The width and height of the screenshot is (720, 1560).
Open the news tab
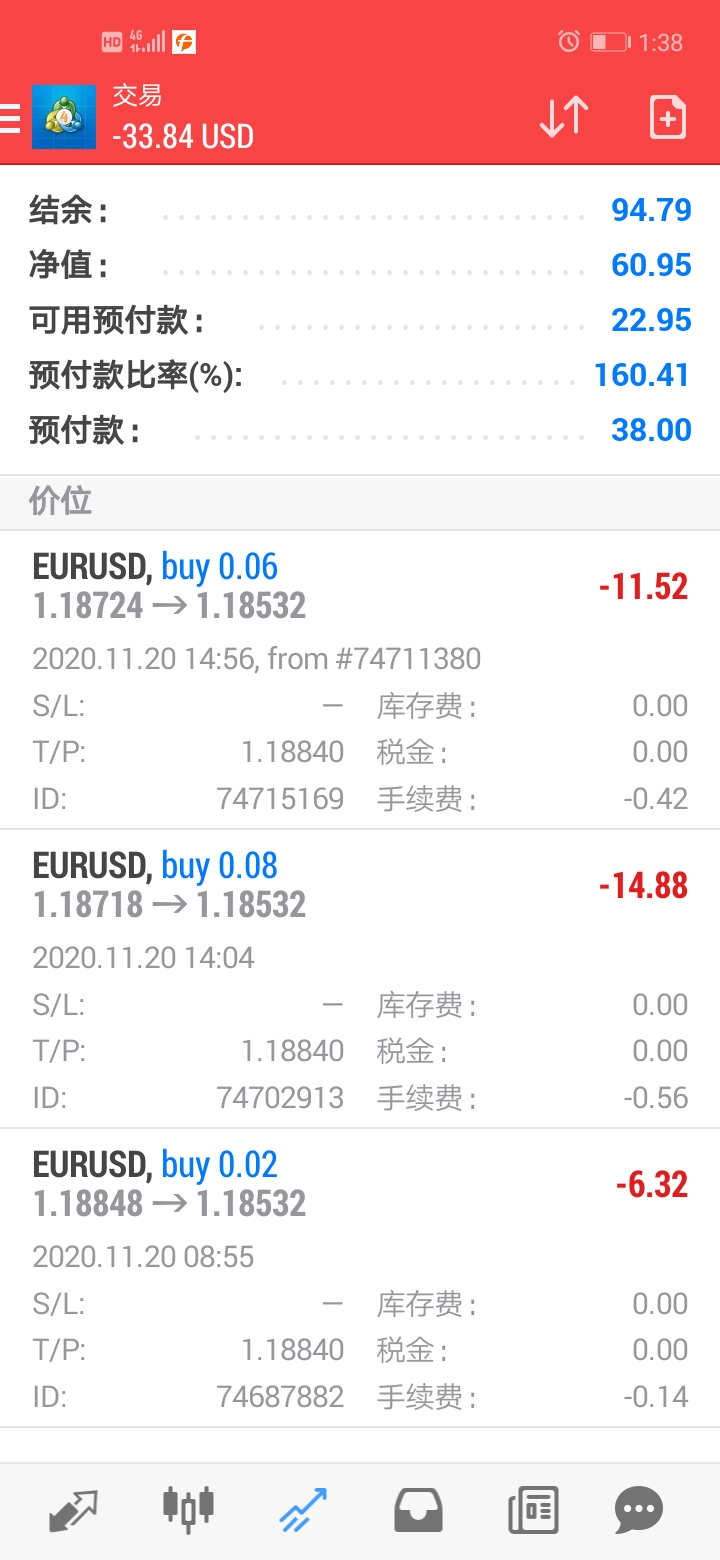coord(533,1510)
